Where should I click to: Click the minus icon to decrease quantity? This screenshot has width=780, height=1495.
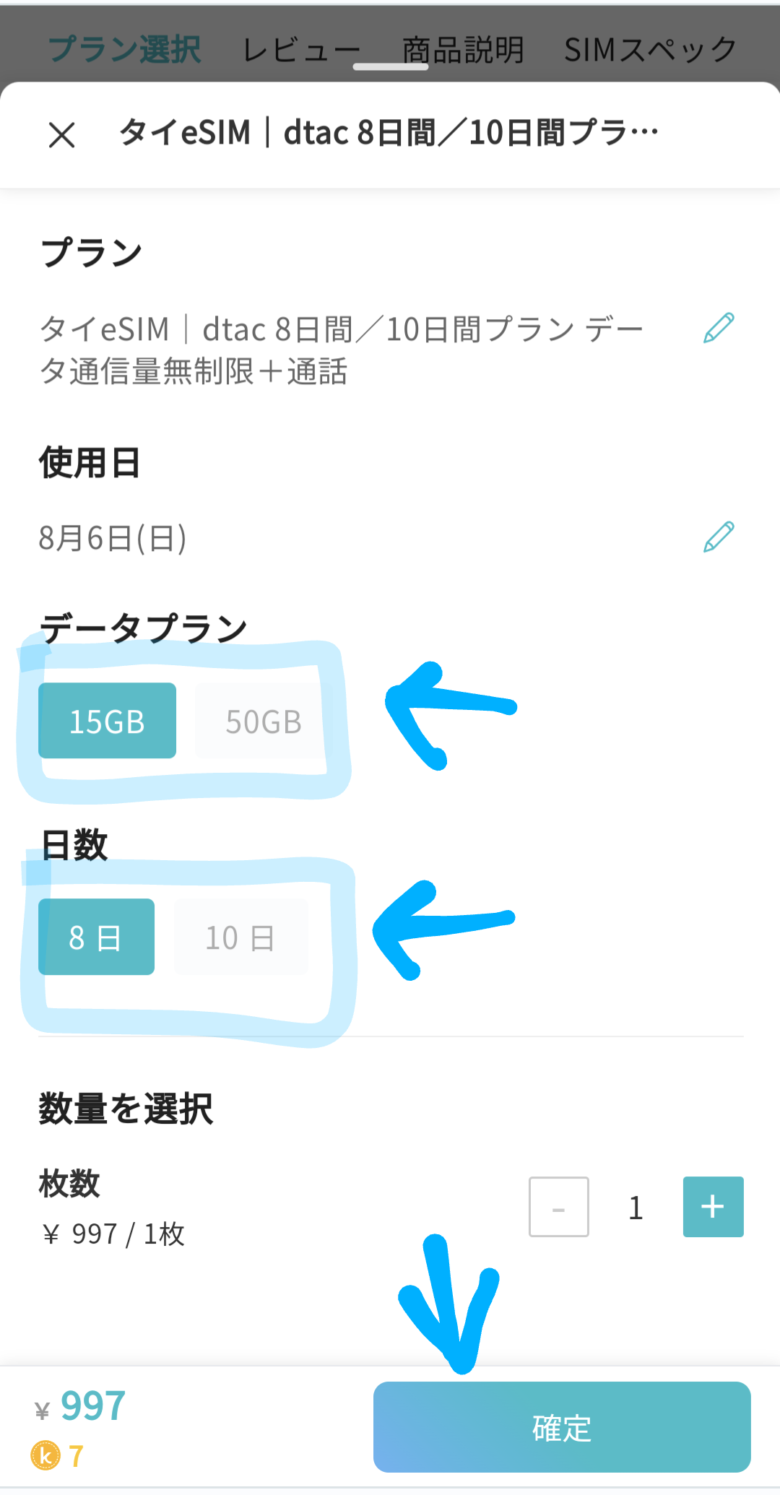click(x=558, y=1207)
